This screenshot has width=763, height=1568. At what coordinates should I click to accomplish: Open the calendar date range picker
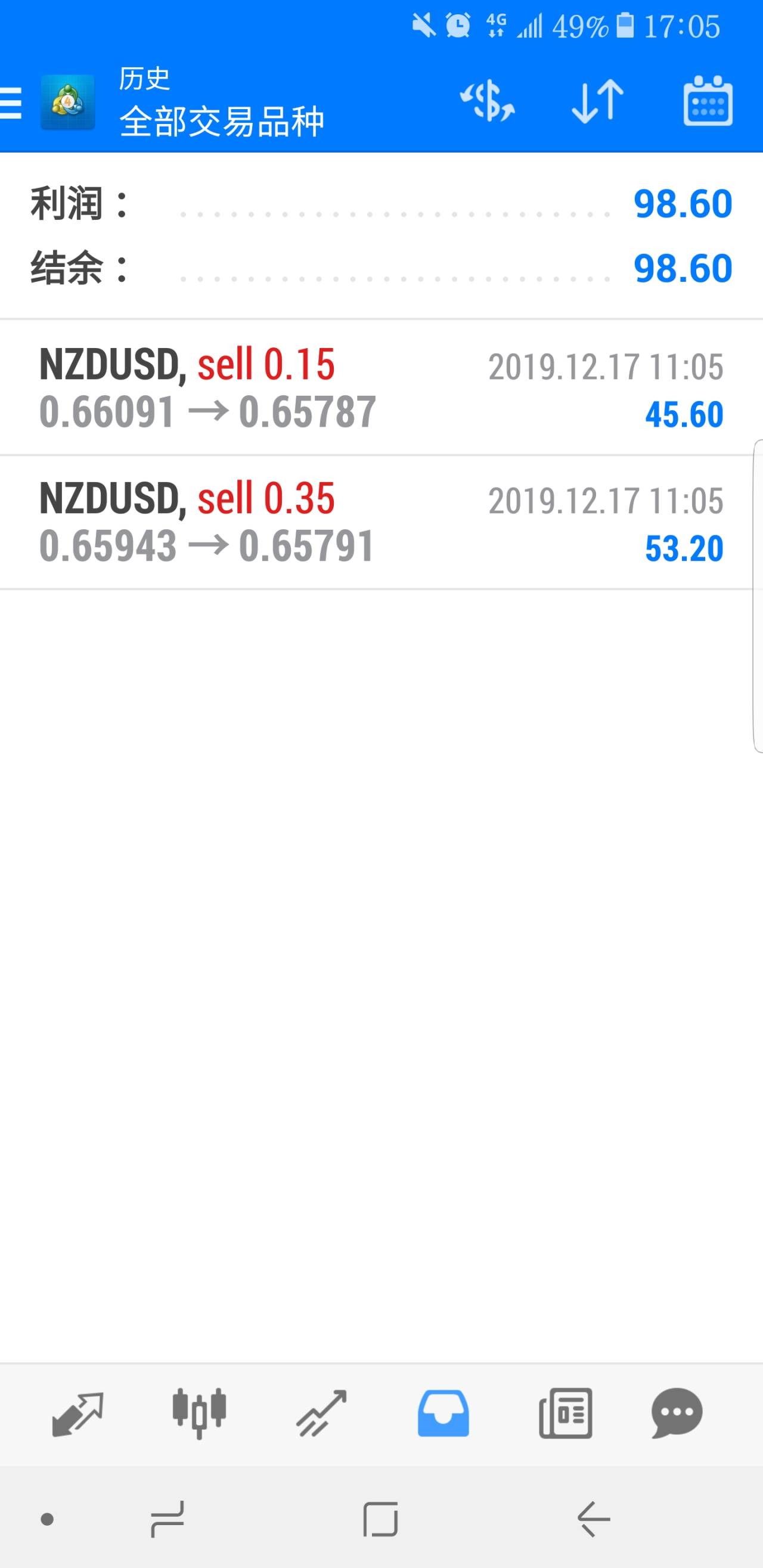(x=708, y=101)
